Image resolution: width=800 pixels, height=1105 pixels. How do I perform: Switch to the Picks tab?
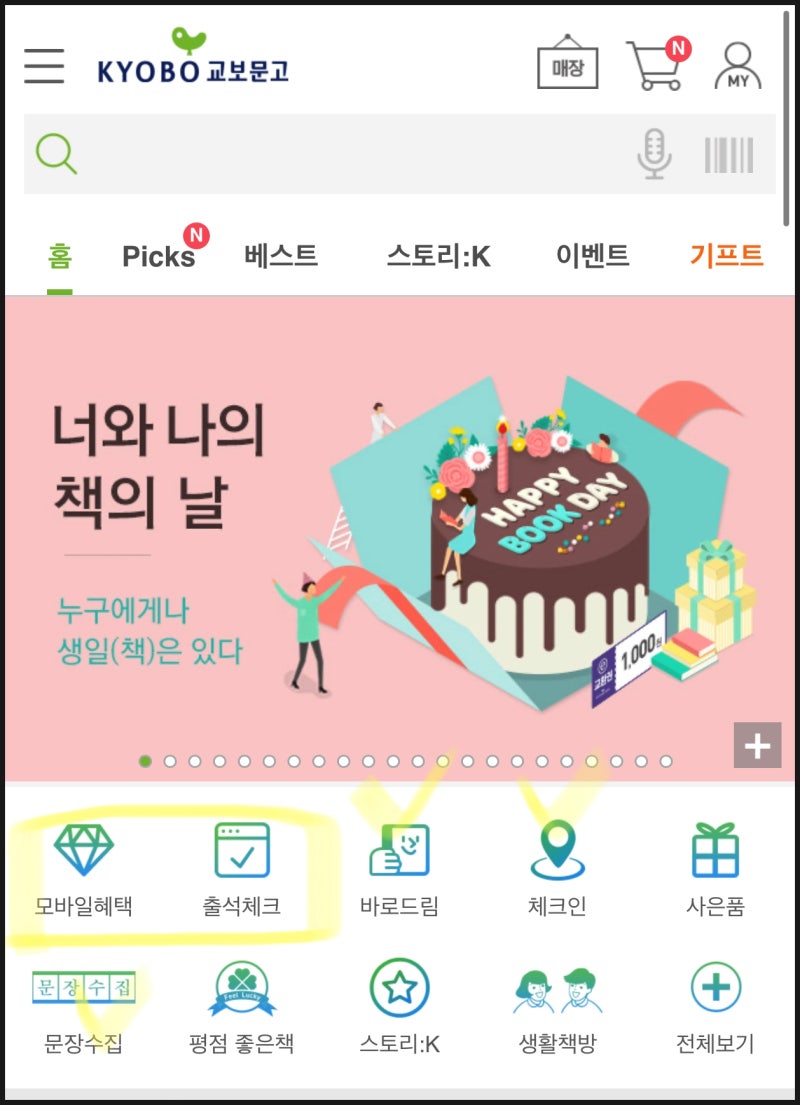click(158, 256)
